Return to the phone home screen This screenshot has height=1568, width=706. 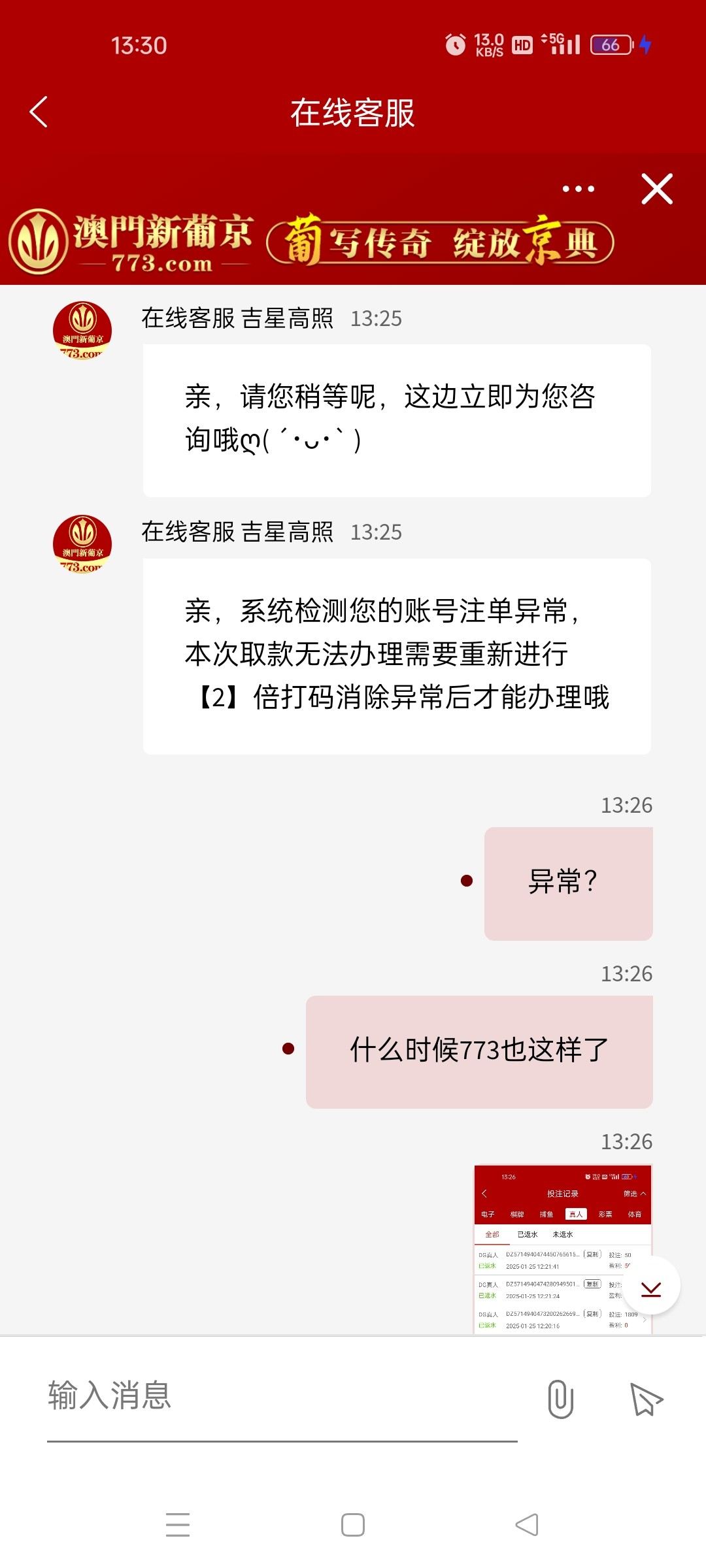353,1524
